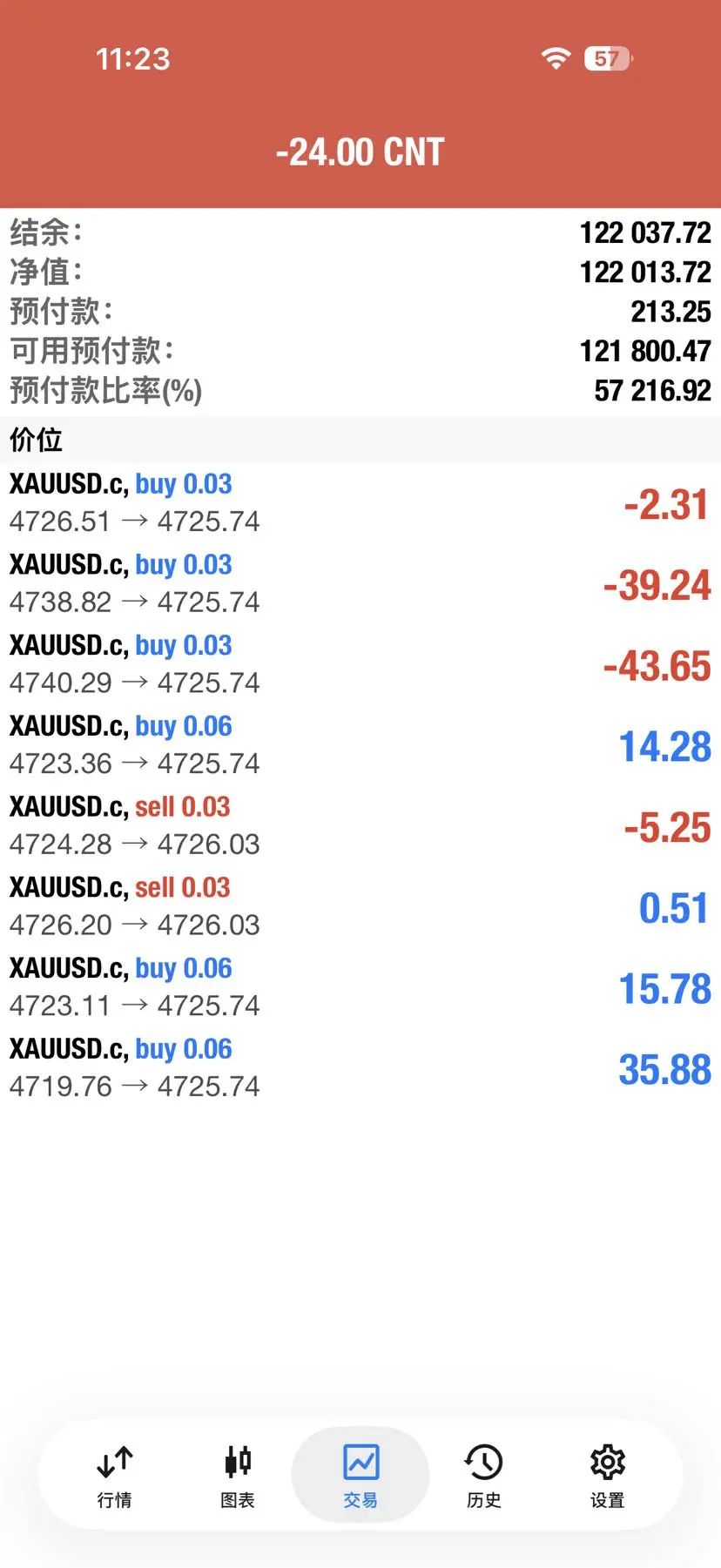Open the buy position opened at 4738.82

(x=360, y=583)
